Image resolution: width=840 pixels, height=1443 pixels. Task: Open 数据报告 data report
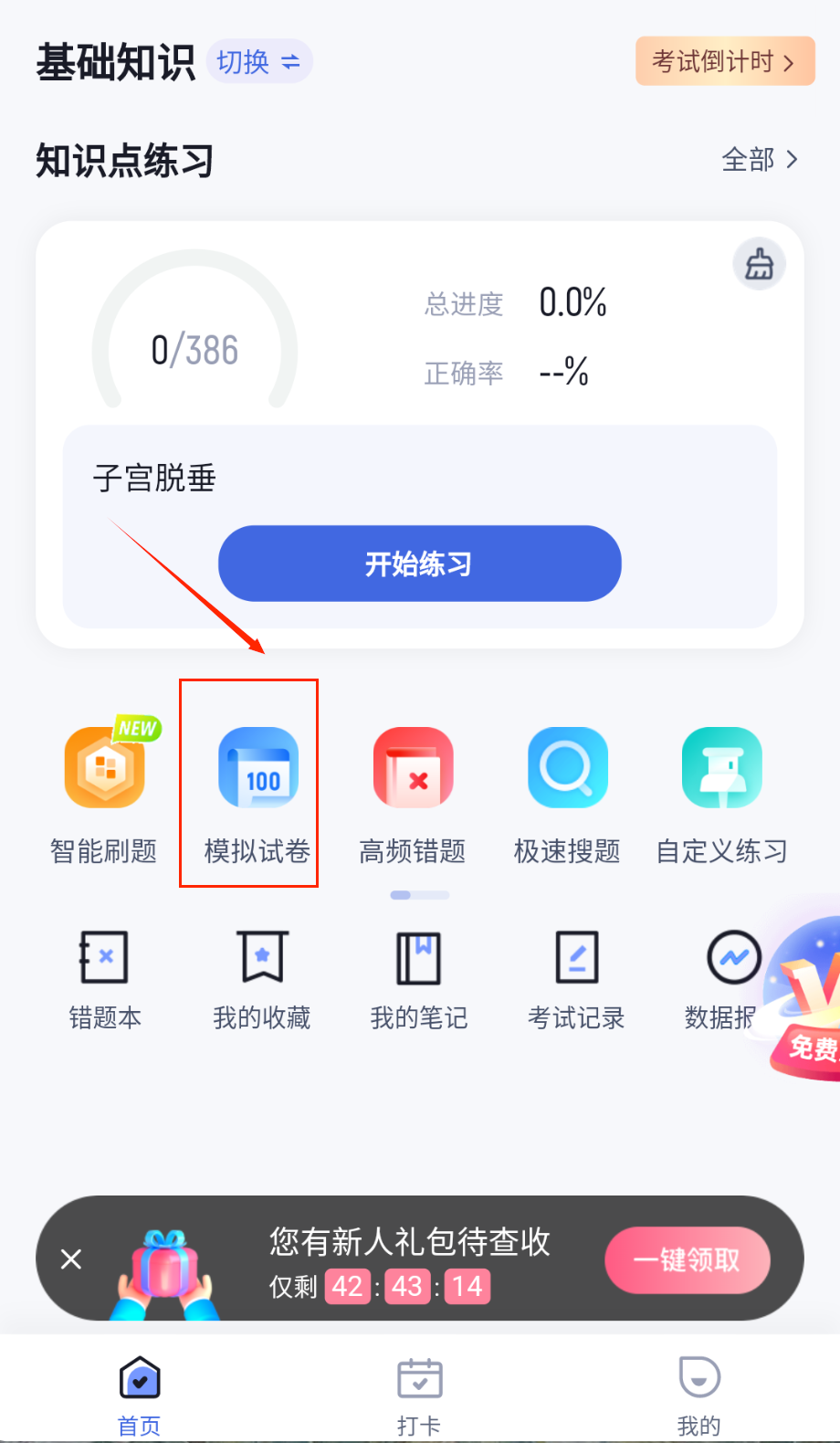coord(727,979)
